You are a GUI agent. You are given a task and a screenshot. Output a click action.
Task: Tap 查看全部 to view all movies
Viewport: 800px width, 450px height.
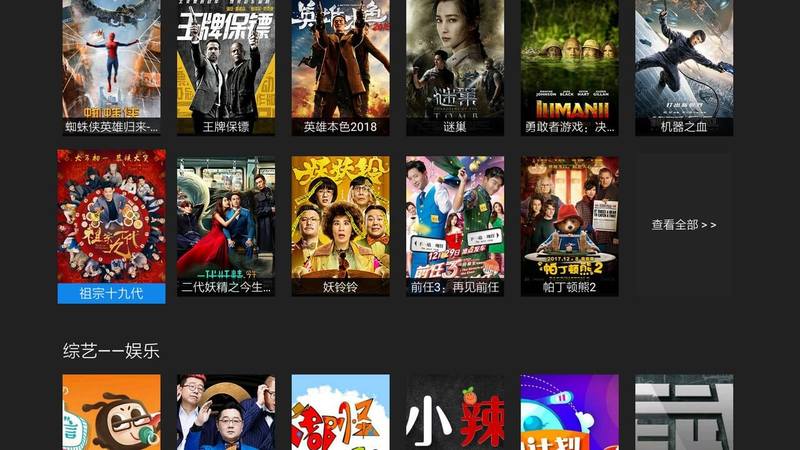coord(684,225)
